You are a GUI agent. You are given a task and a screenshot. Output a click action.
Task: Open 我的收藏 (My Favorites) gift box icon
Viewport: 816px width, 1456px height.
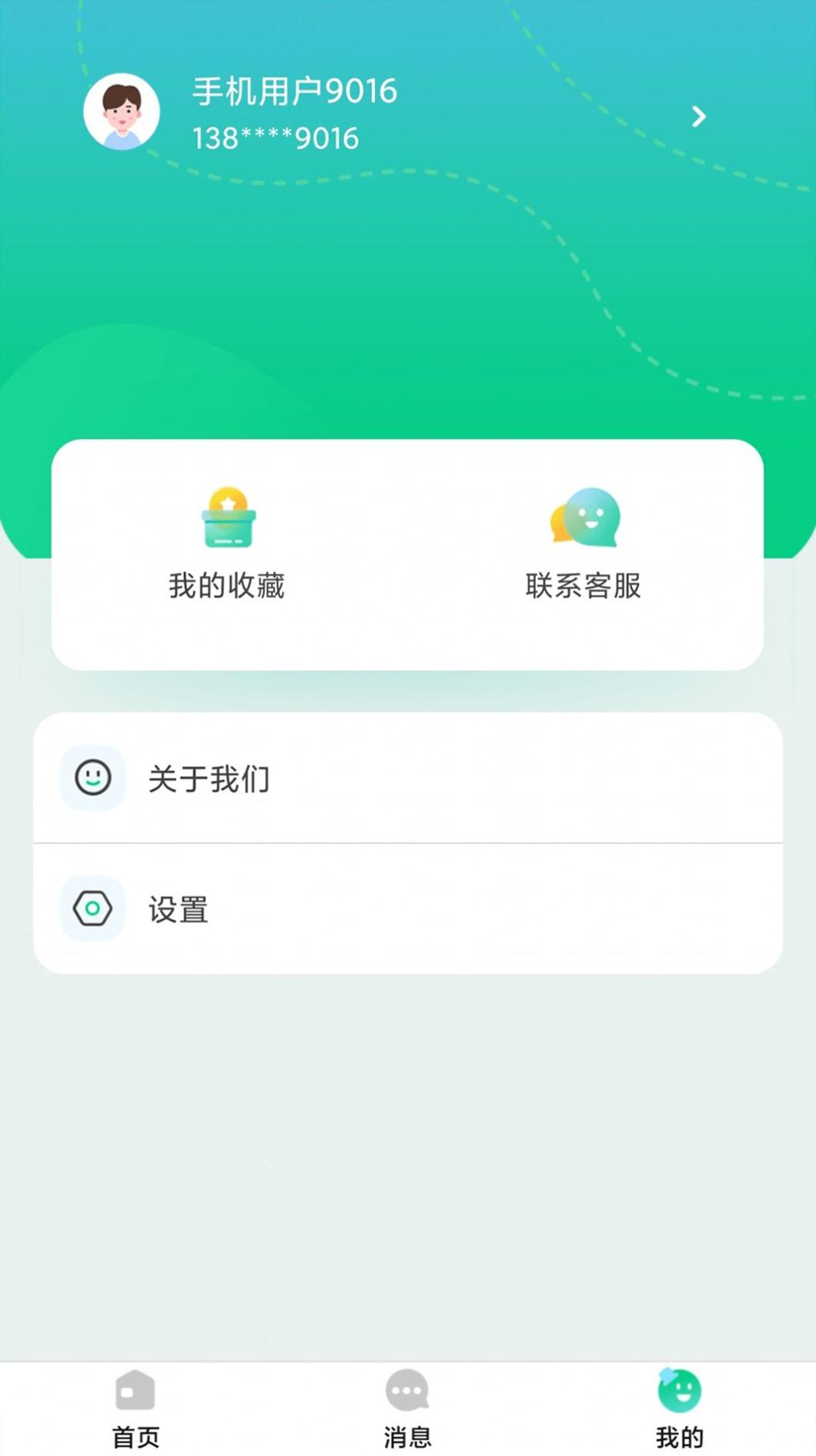(x=228, y=517)
